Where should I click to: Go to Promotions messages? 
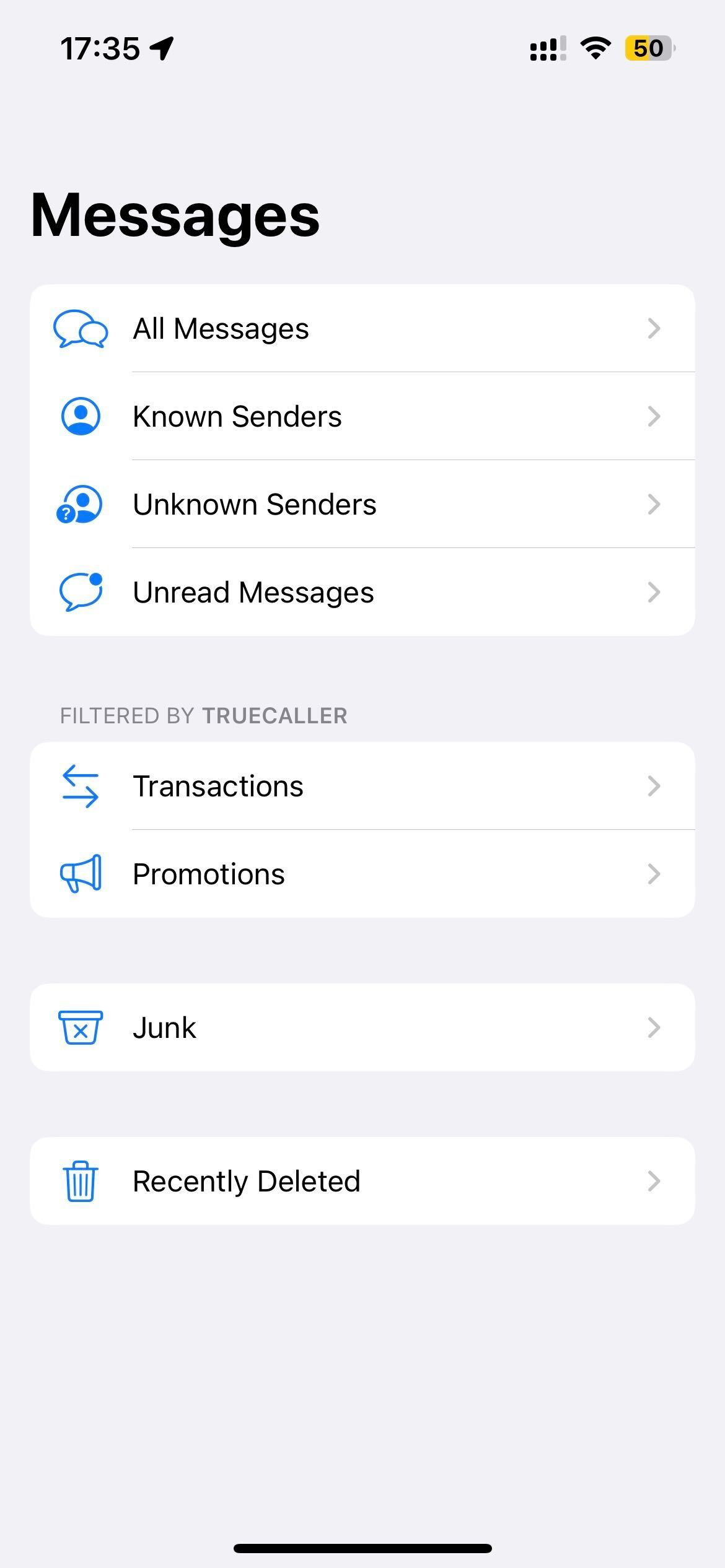coord(362,874)
